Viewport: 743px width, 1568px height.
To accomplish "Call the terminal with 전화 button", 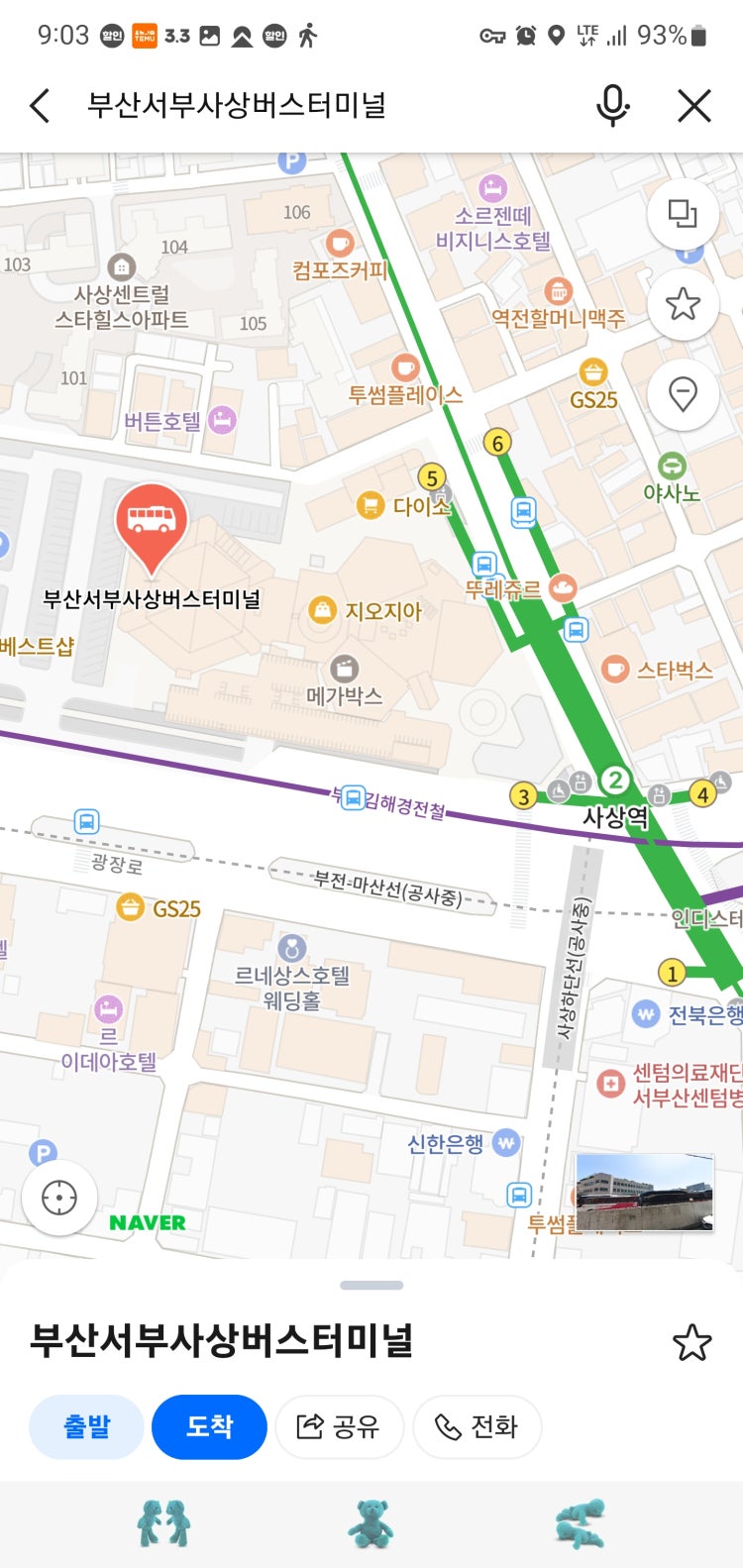I will click(x=477, y=1426).
